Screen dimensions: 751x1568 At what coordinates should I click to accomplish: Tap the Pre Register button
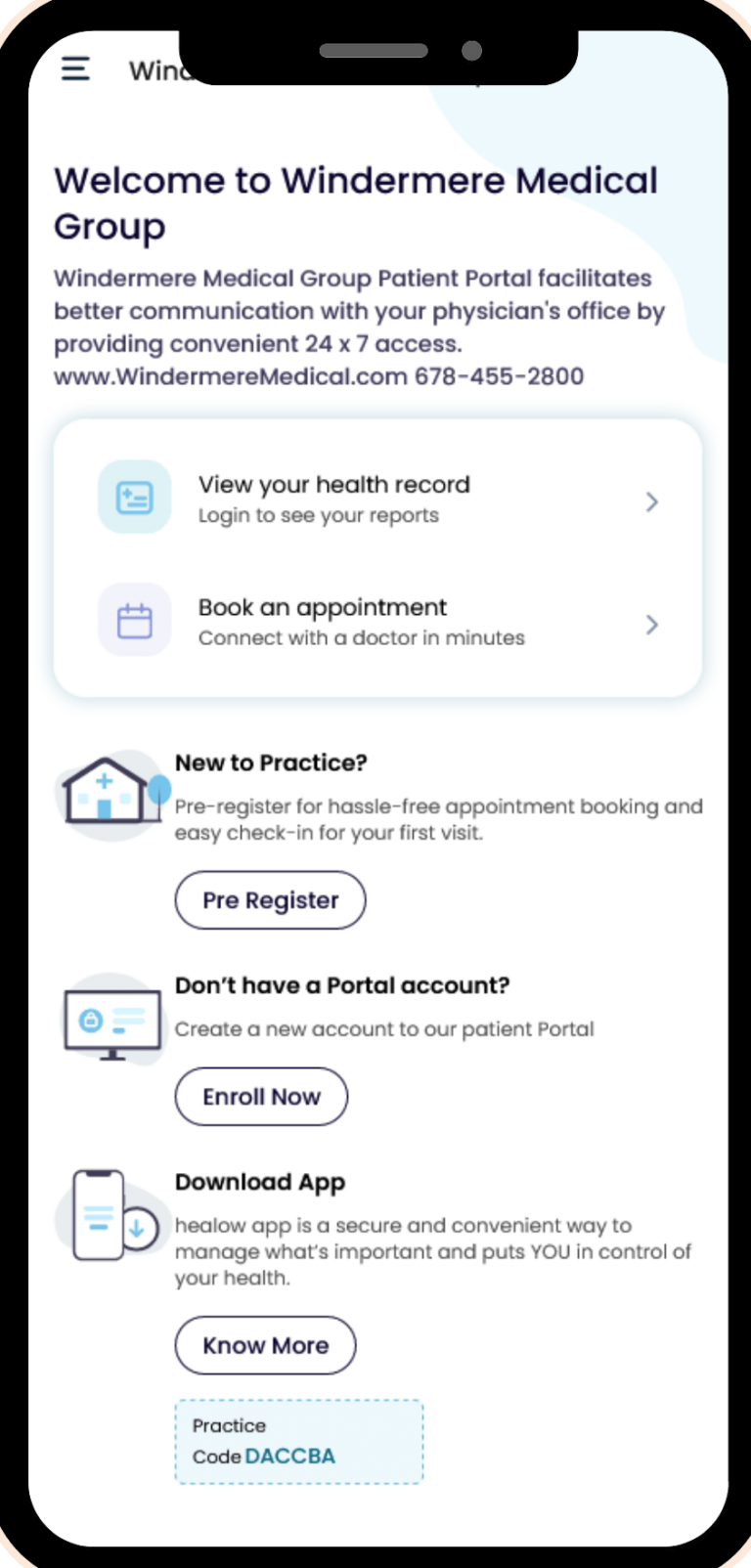click(270, 900)
